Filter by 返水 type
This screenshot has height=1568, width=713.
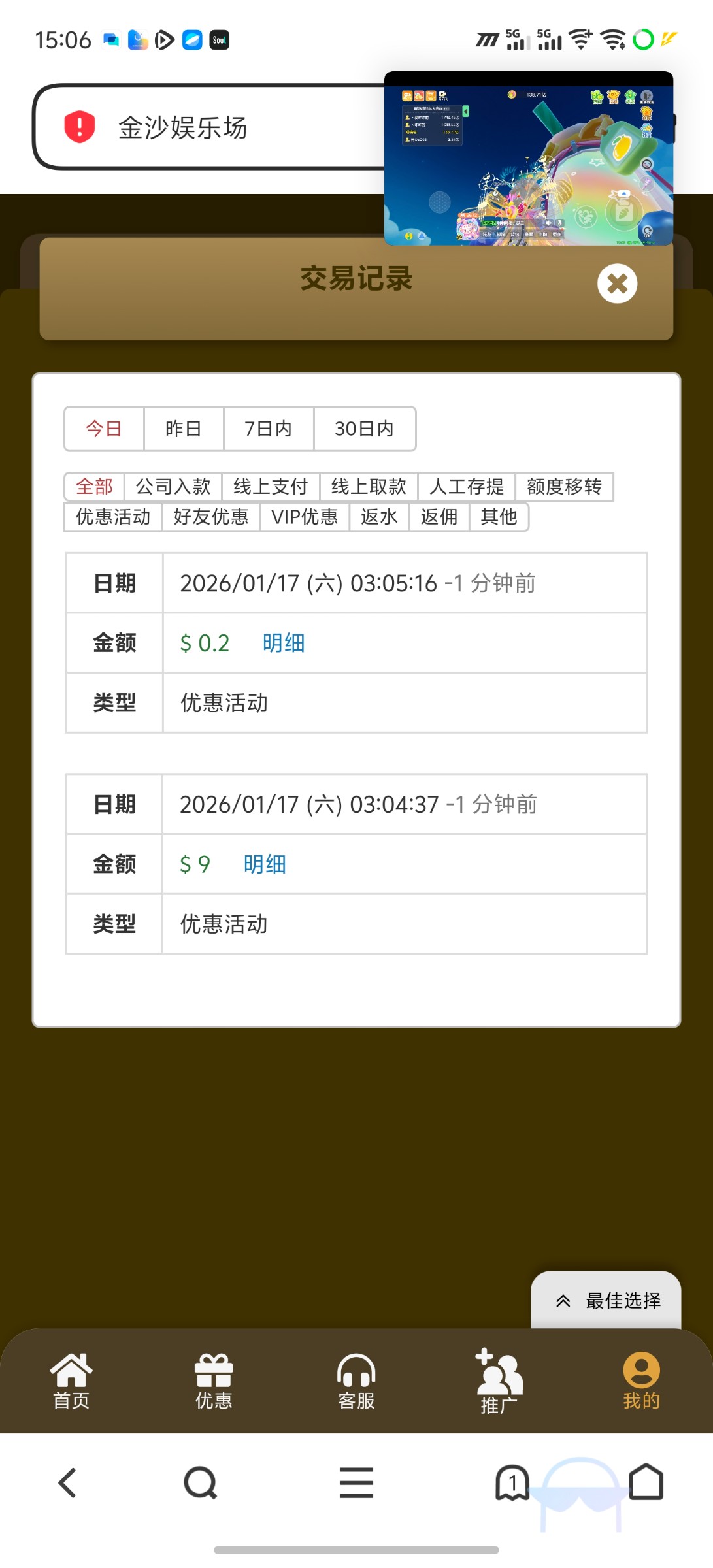coord(379,517)
